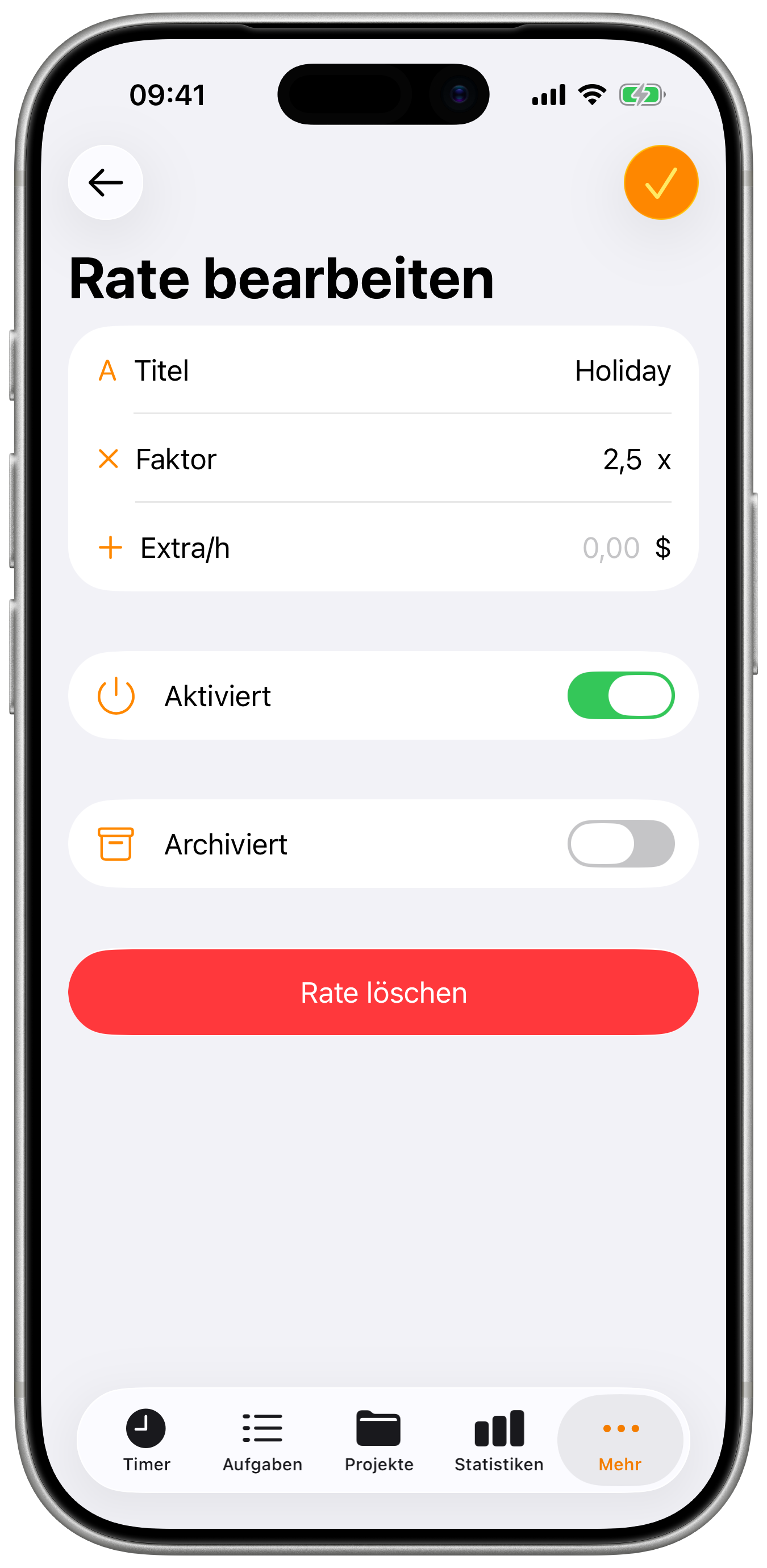This screenshot has height=1568, width=767.
Task: Select the Rate bearbeiten heading
Action: pos(281,278)
